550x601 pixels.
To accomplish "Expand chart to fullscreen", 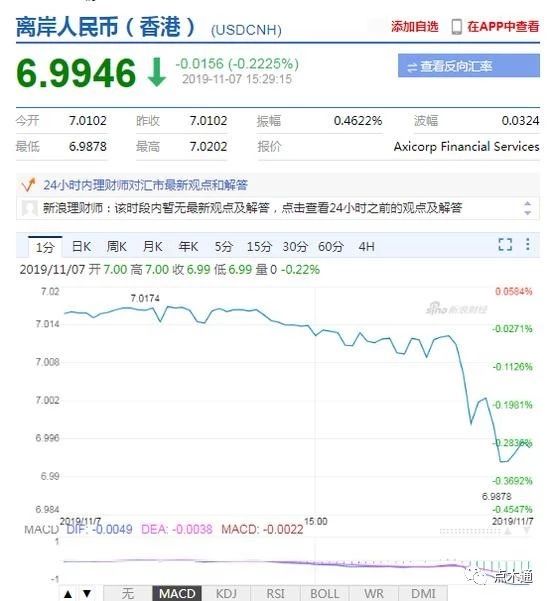I will [x=505, y=245].
